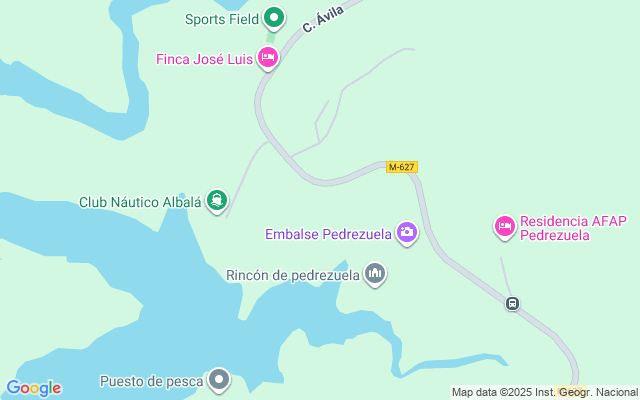Select the bus stop icon on M-627
Image resolution: width=640 pixels, height=400 pixels.
512,303
